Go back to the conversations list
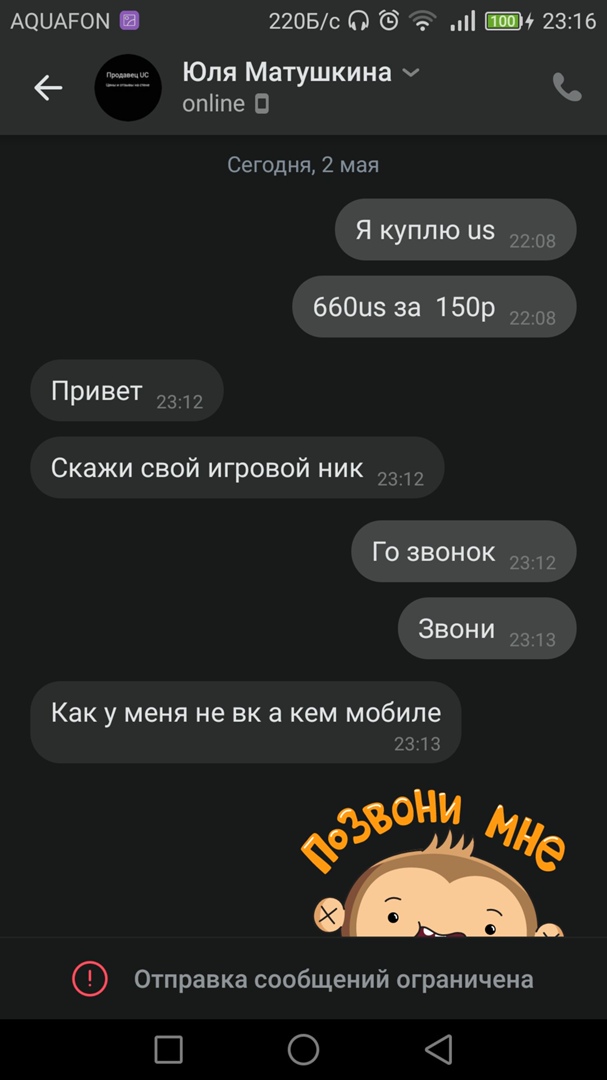This screenshot has height=1080, width=607. (48, 88)
